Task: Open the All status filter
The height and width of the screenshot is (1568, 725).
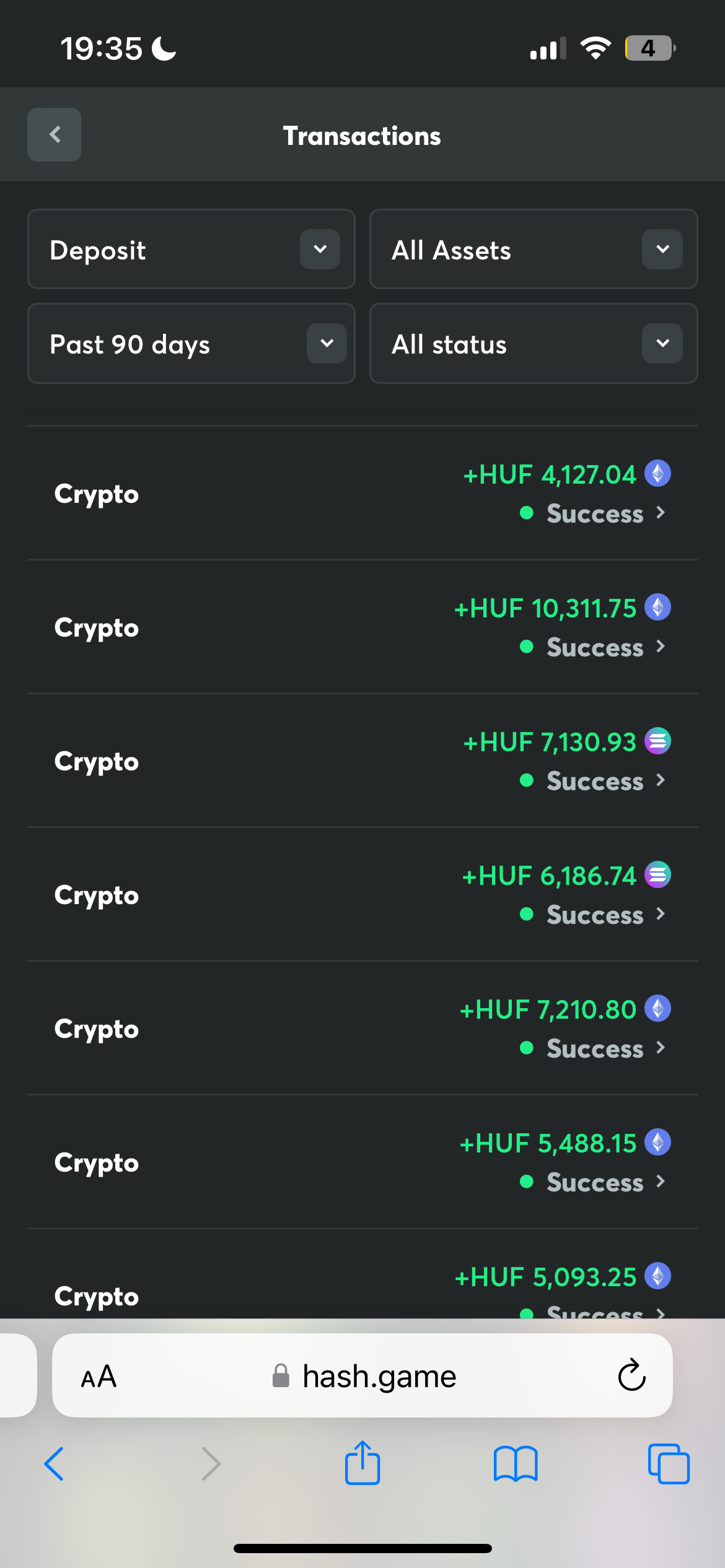Action: 534,343
